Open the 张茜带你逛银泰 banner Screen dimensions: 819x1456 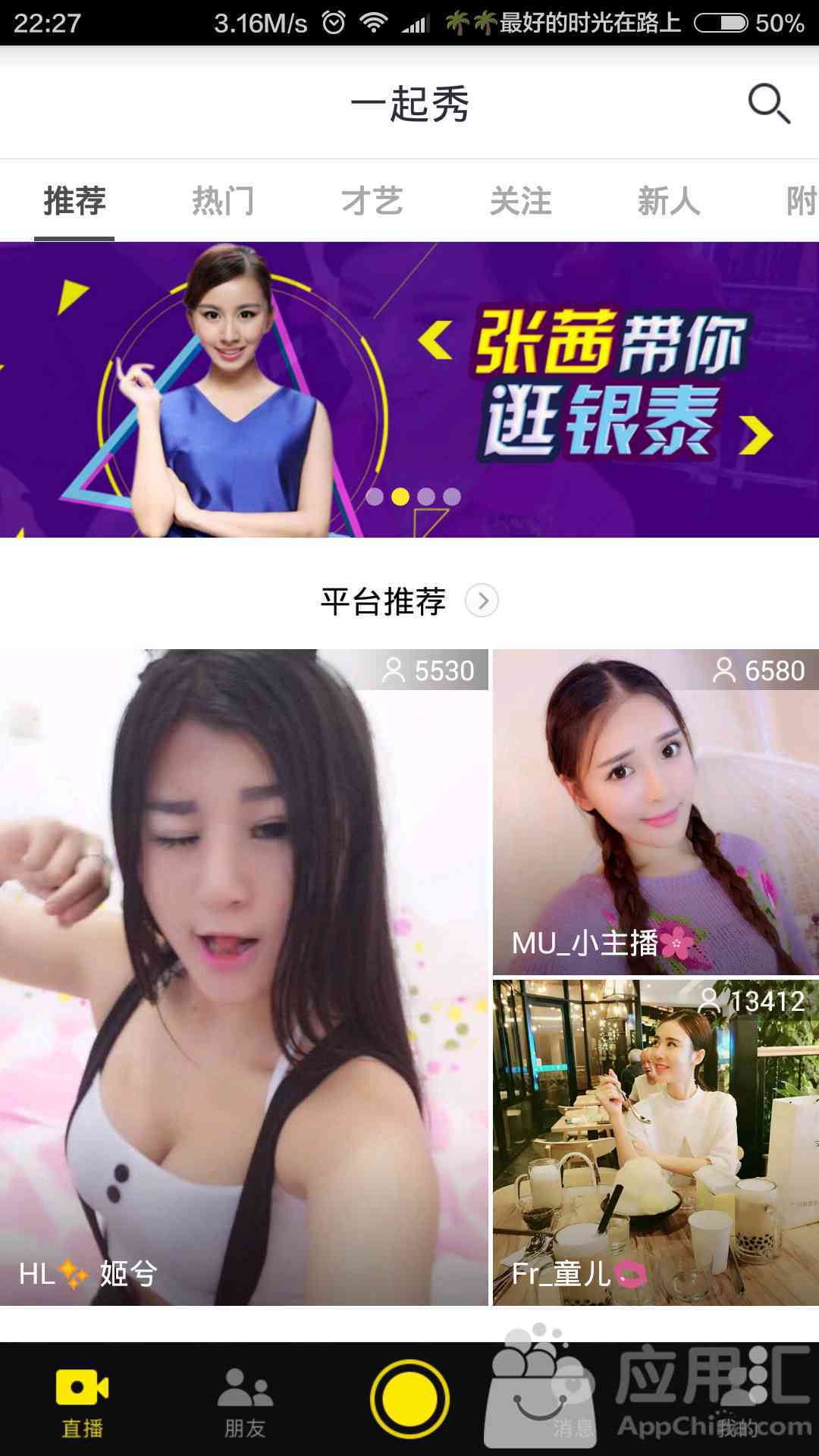click(409, 389)
